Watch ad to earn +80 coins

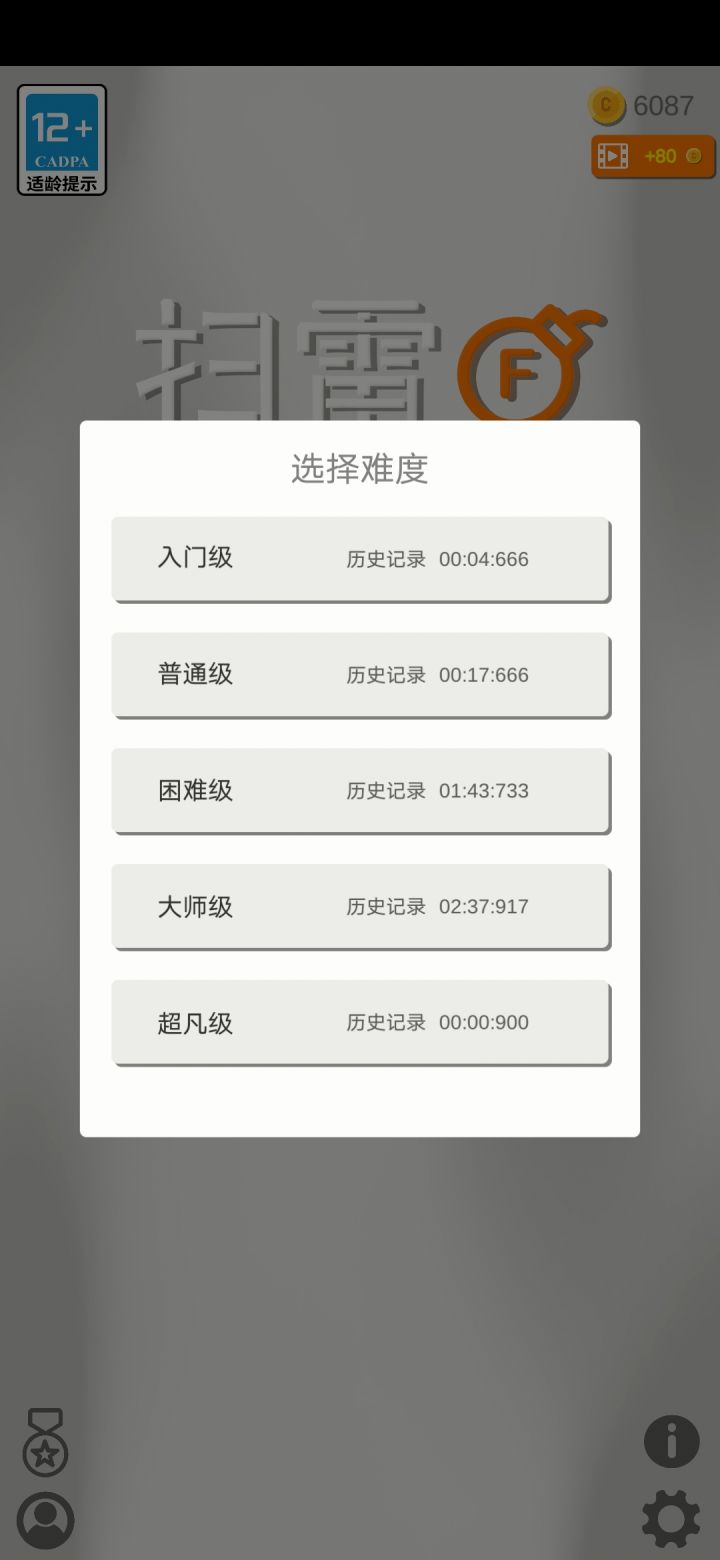652,156
